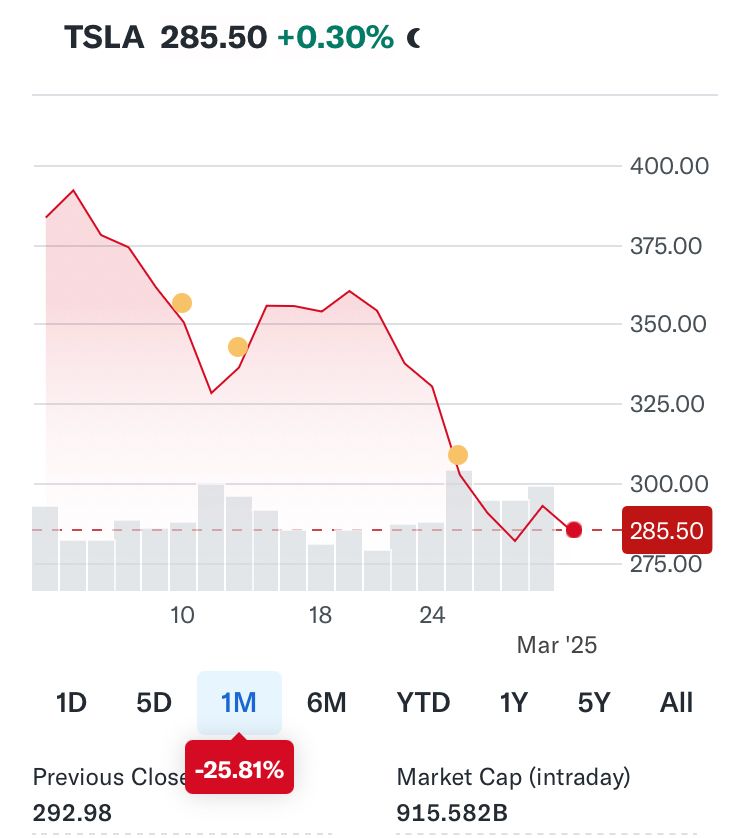Switch to the 1D chart view
Screen dimensions: 750x838
(x=70, y=703)
